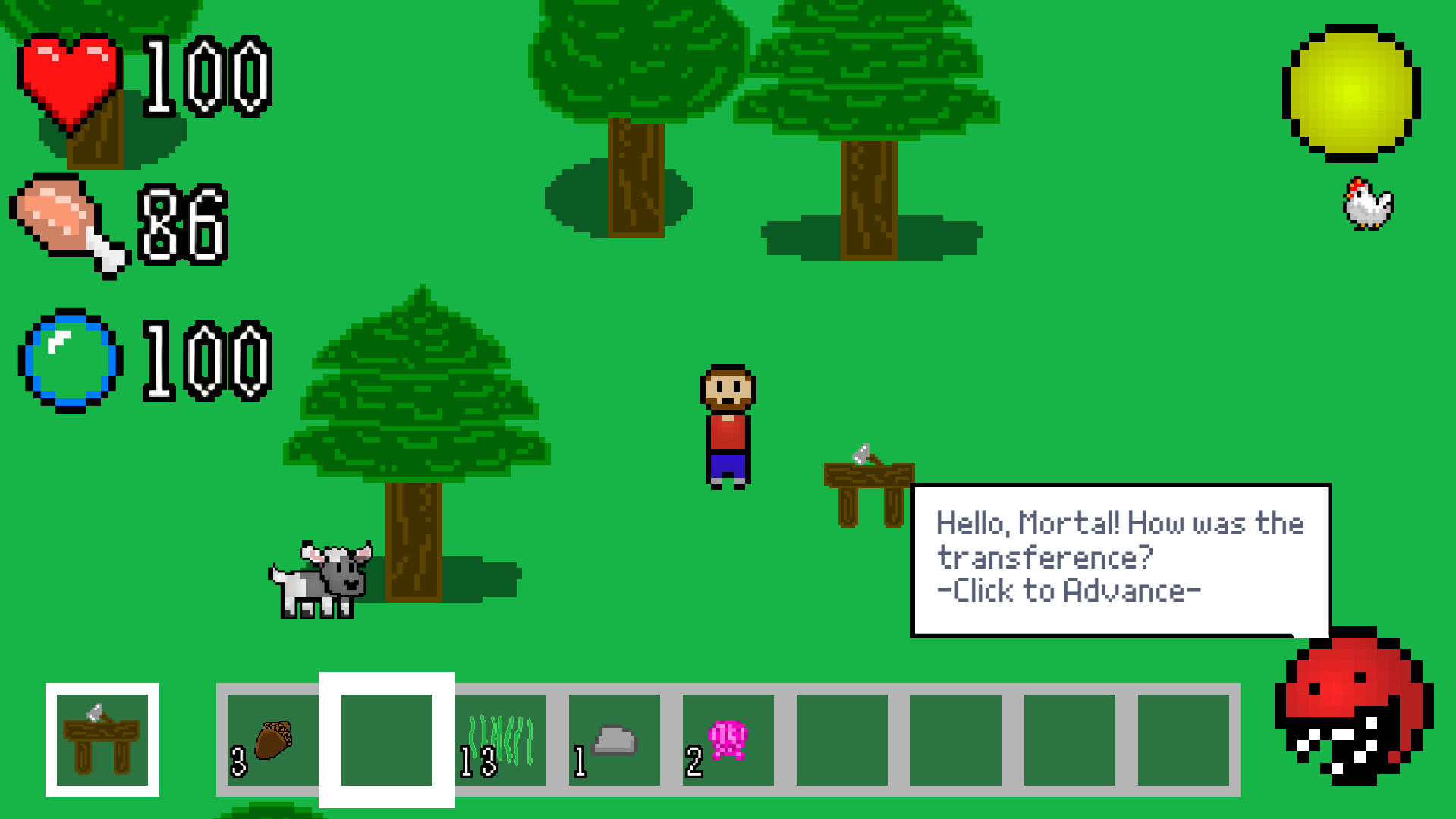
Task: Select the acorn inventory slot
Action: pos(272,740)
